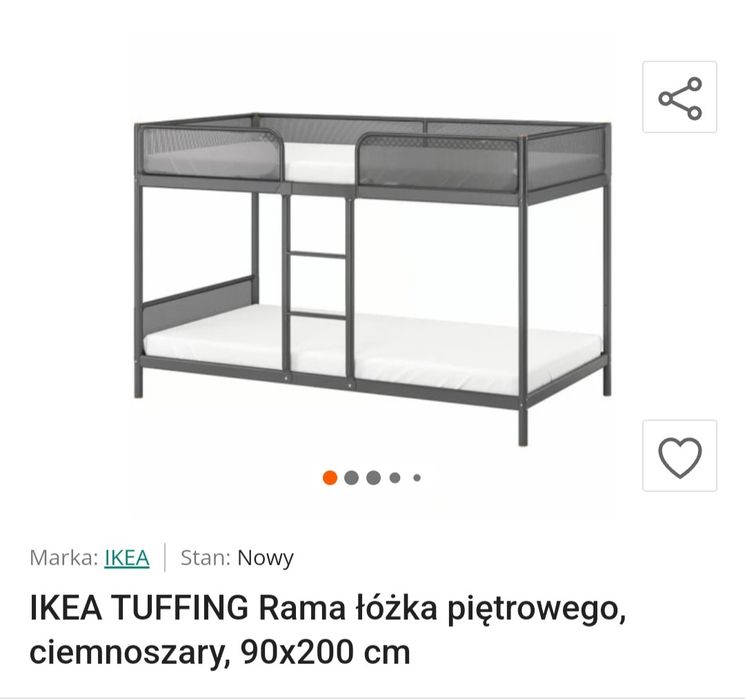Tap the image carousel page indicator dots

coord(372,478)
